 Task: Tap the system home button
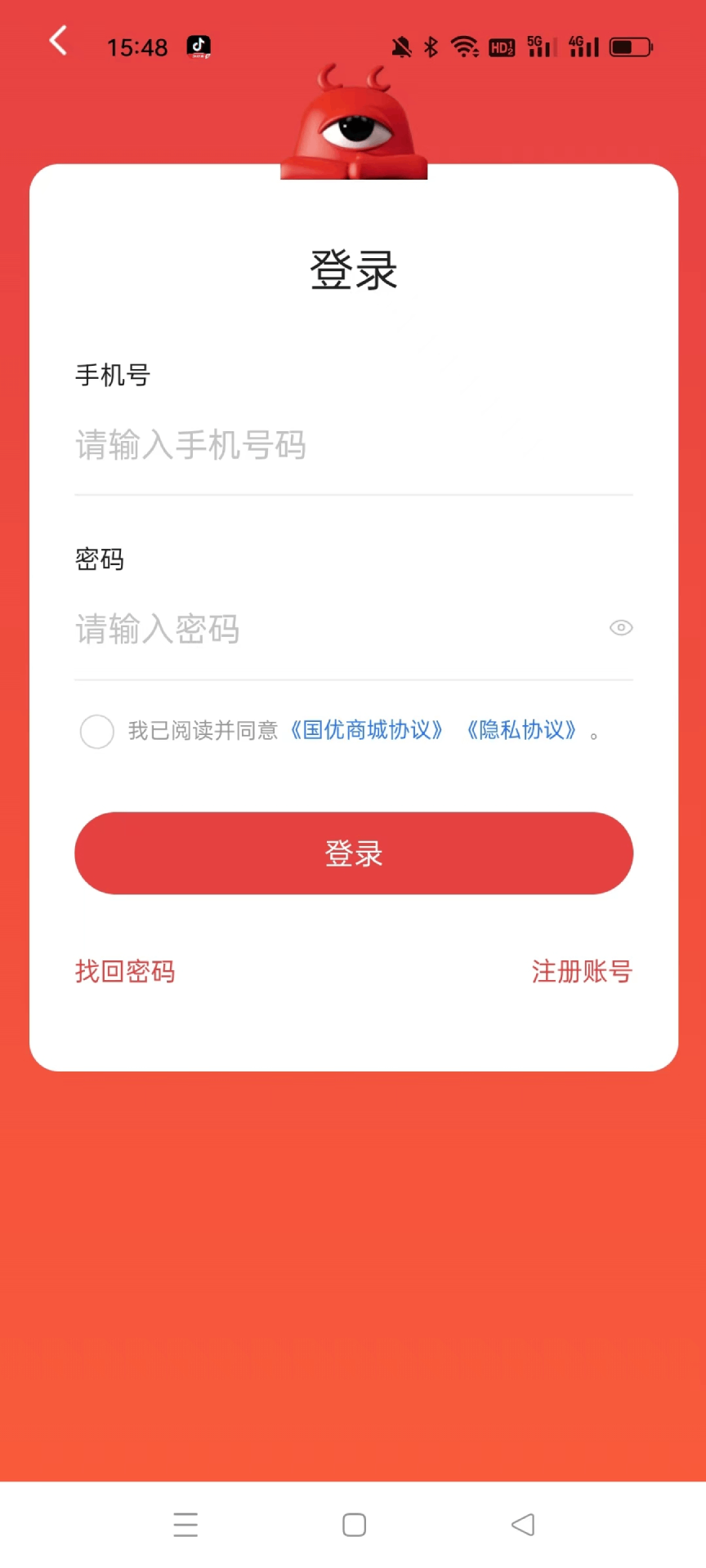point(354,1525)
